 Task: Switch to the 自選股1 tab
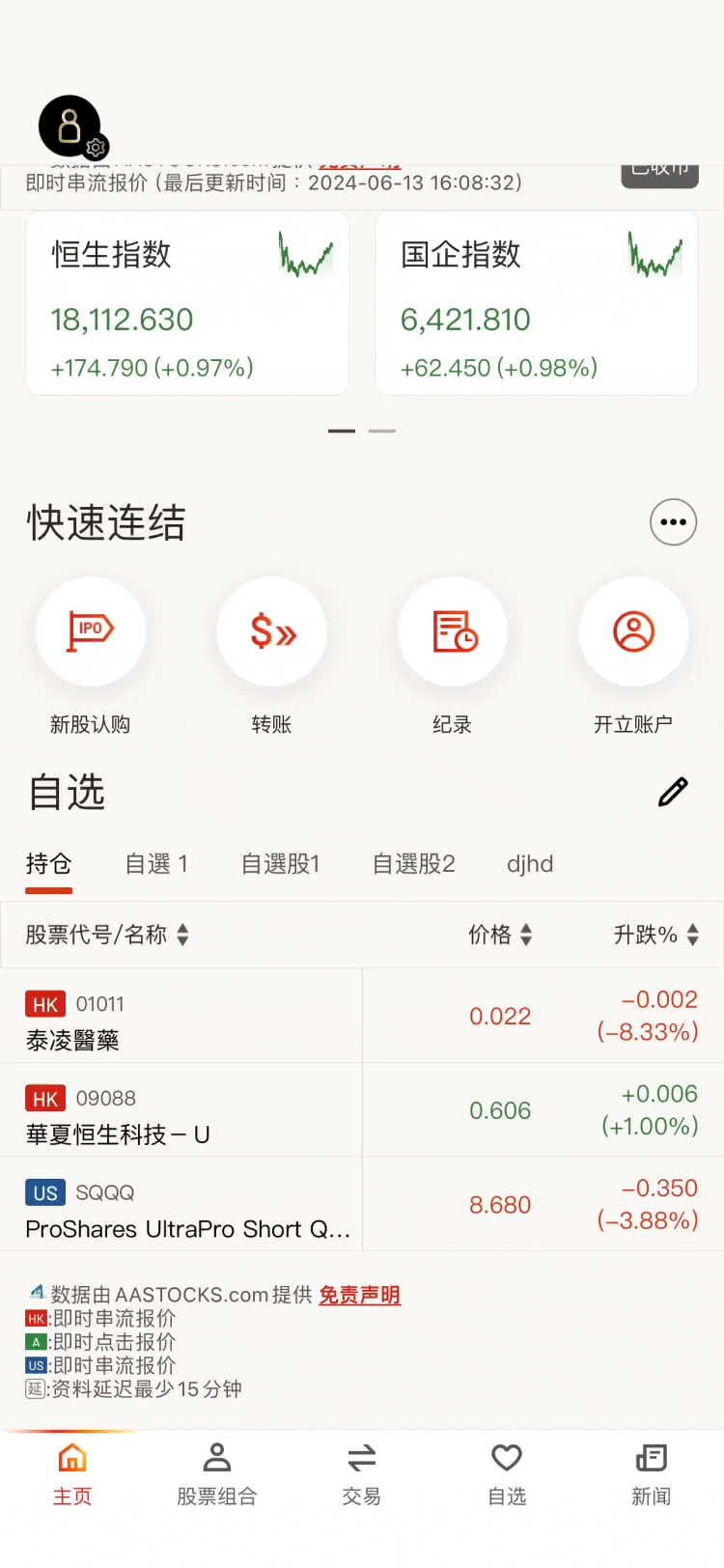[x=280, y=863]
